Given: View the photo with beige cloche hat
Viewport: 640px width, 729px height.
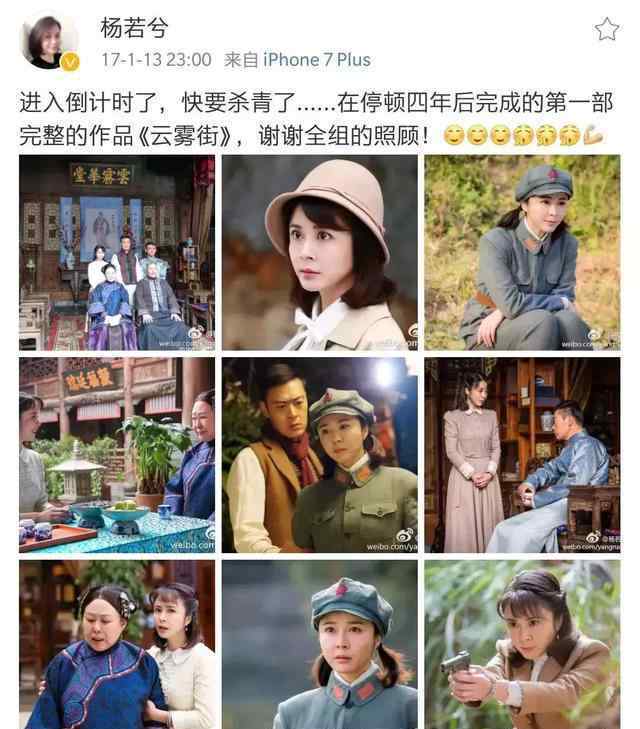Looking at the screenshot, I should [x=320, y=252].
